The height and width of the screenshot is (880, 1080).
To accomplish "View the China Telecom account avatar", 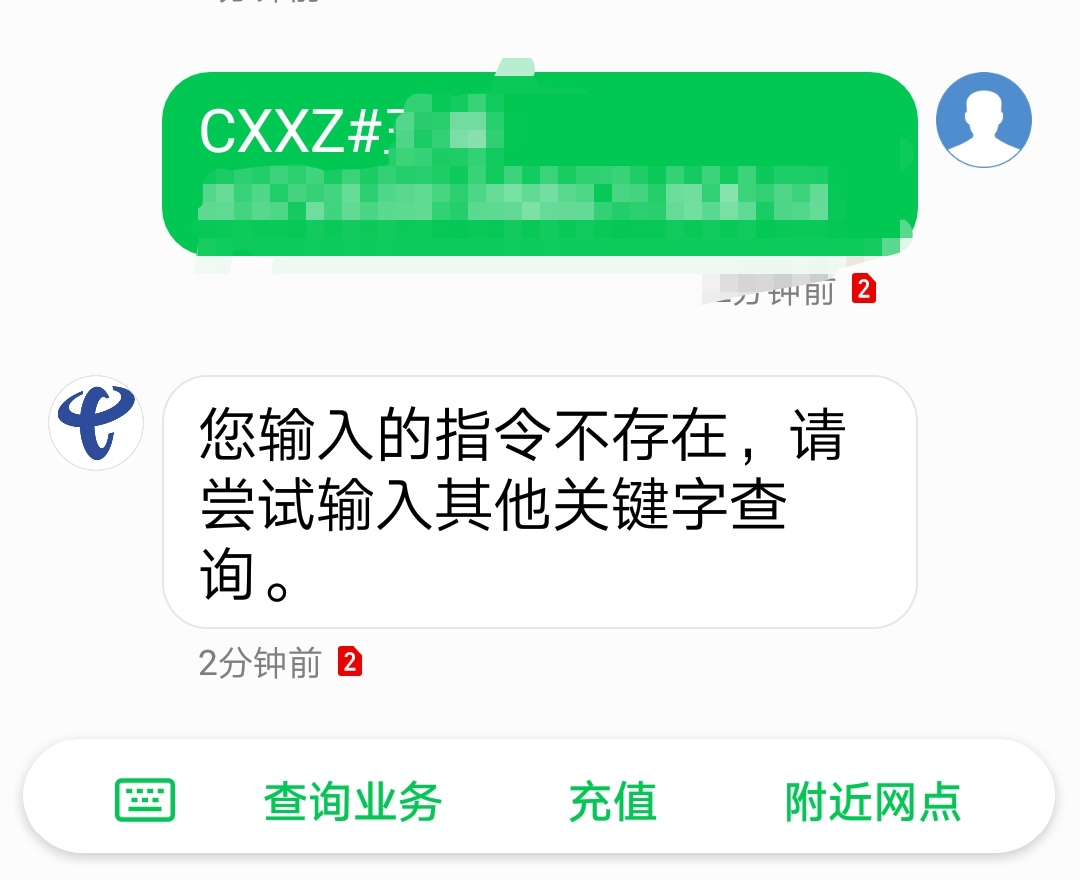I will 96,423.
